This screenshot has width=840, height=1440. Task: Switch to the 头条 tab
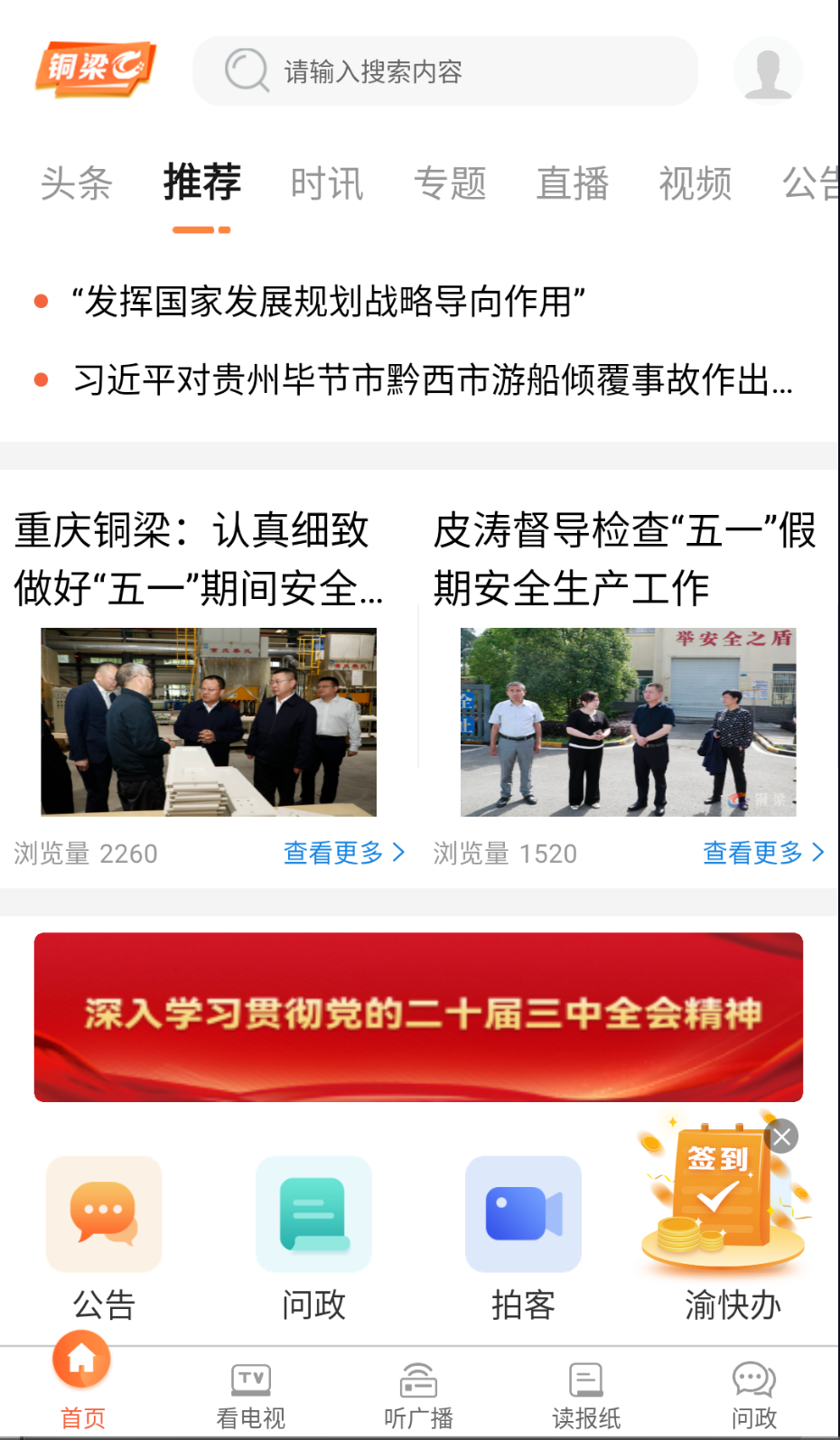77,185
